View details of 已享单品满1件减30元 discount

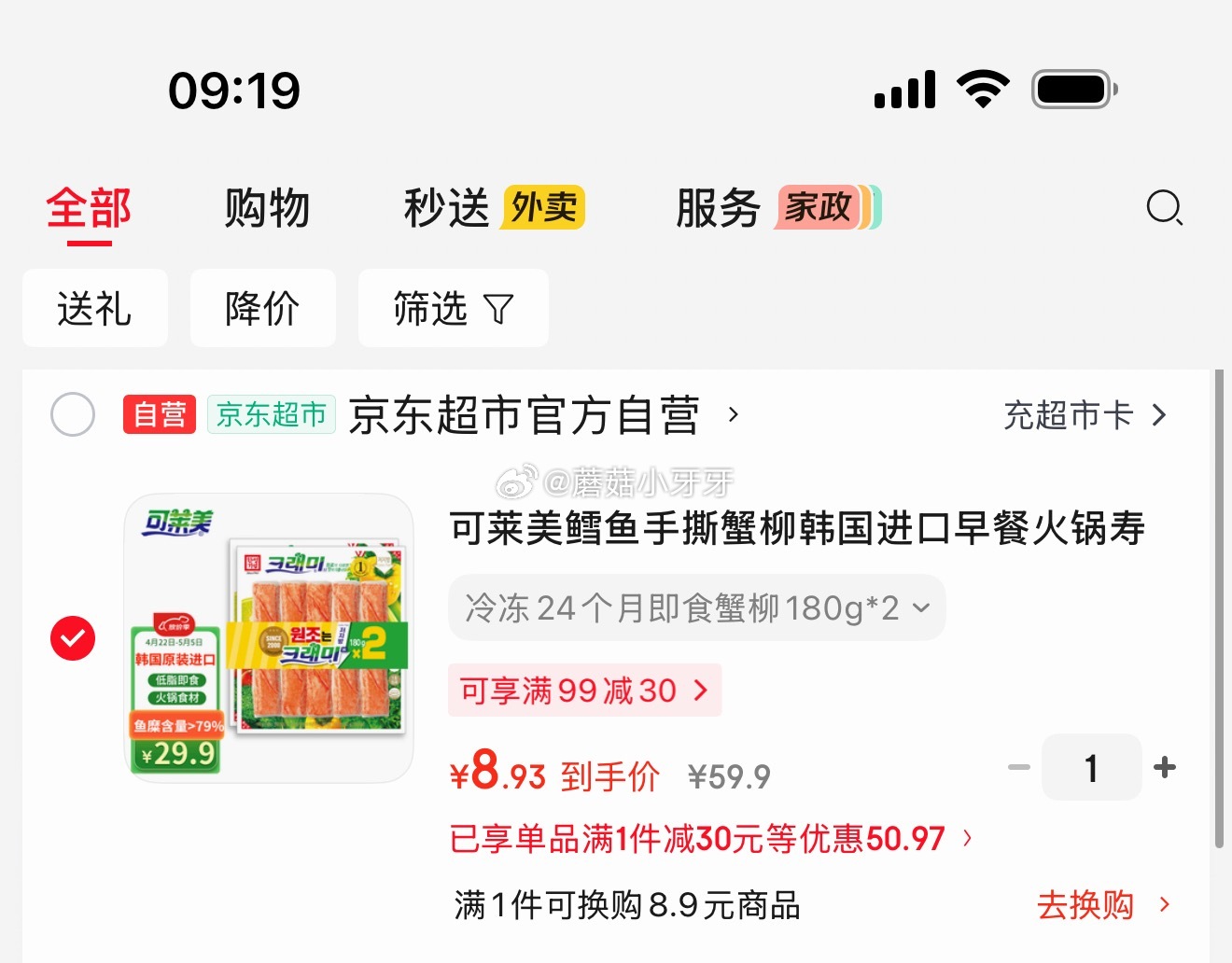click(709, 838)
